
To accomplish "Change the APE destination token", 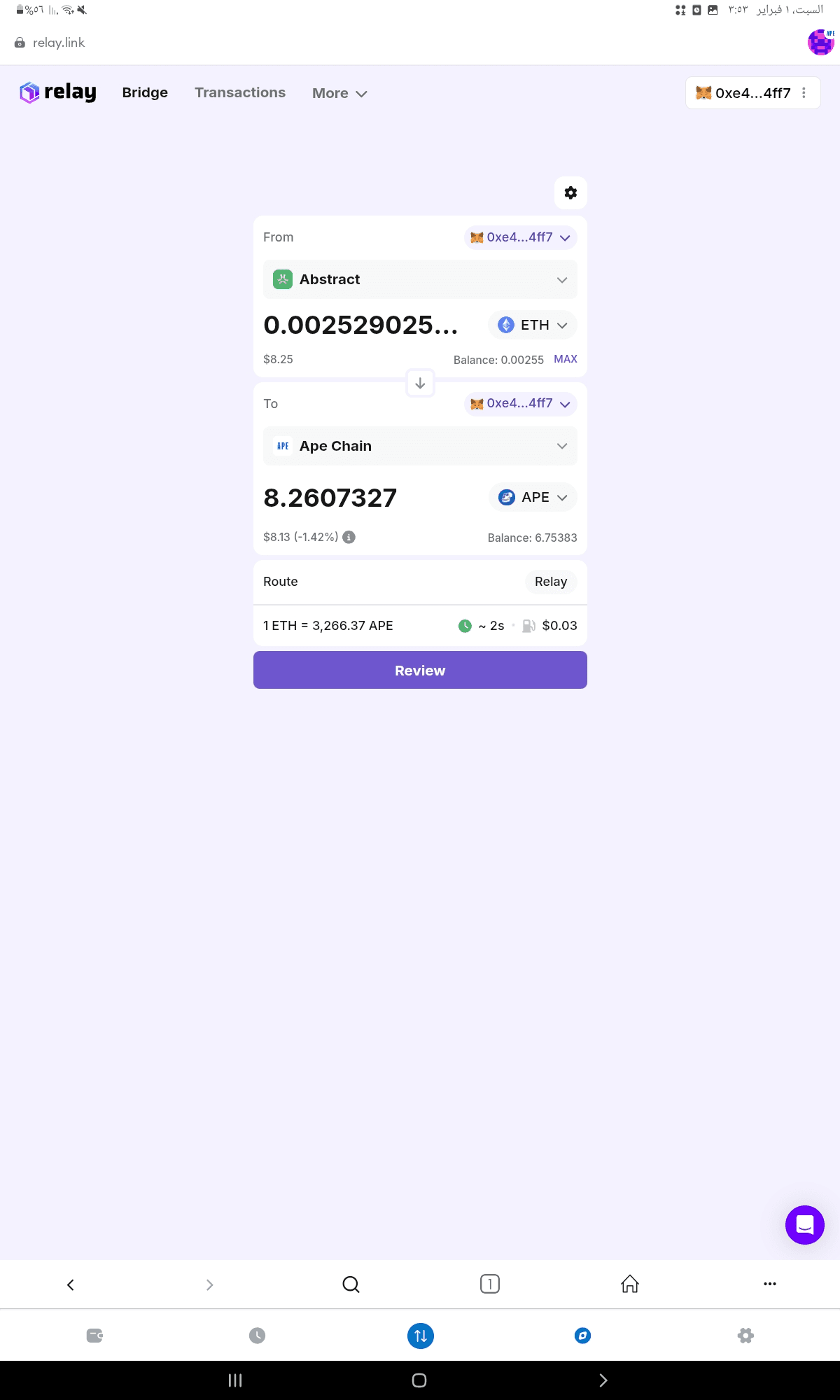I will click(533, 497).
